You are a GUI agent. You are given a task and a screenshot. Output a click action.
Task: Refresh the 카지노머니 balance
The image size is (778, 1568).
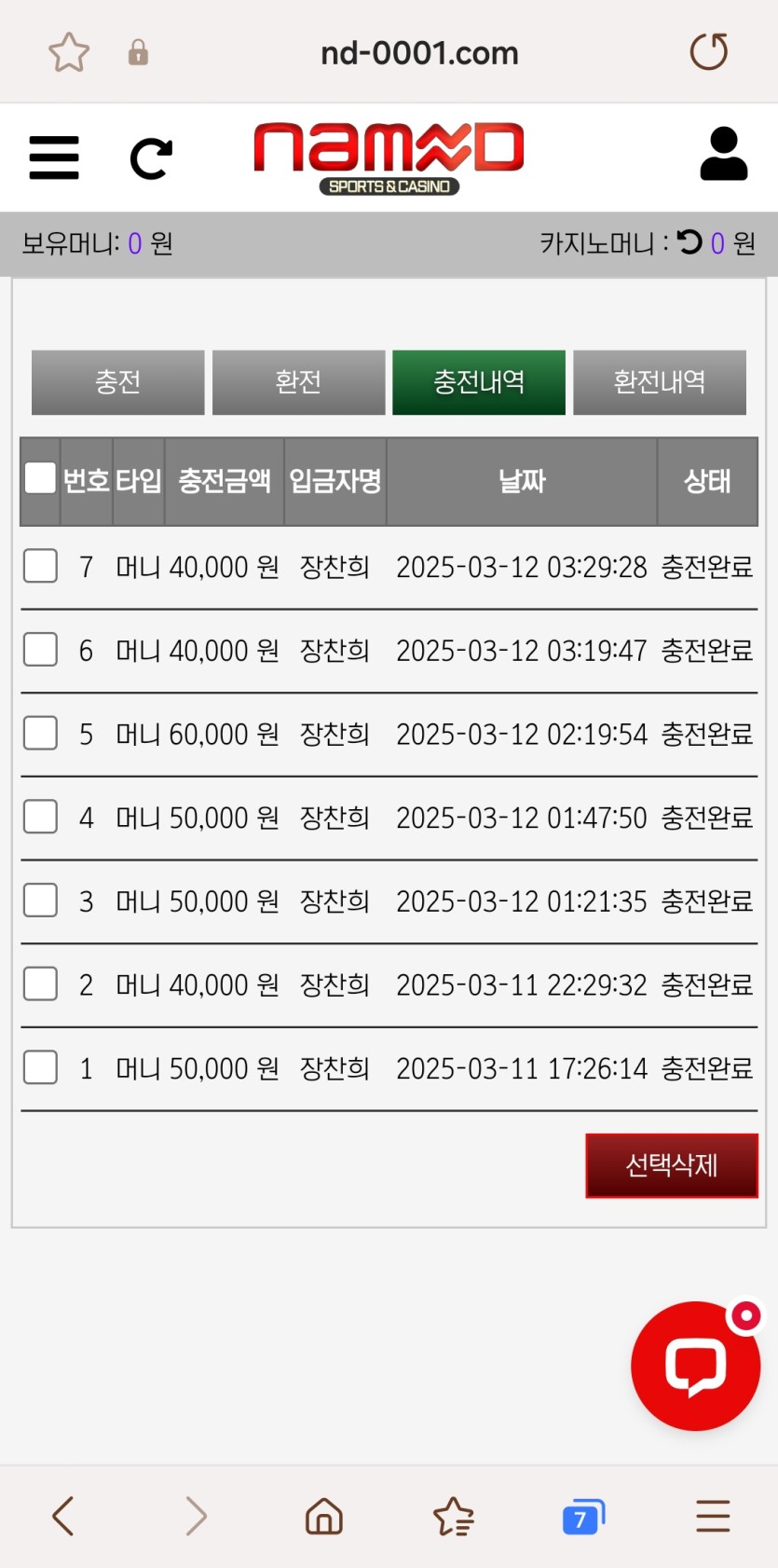coord(689,242)
